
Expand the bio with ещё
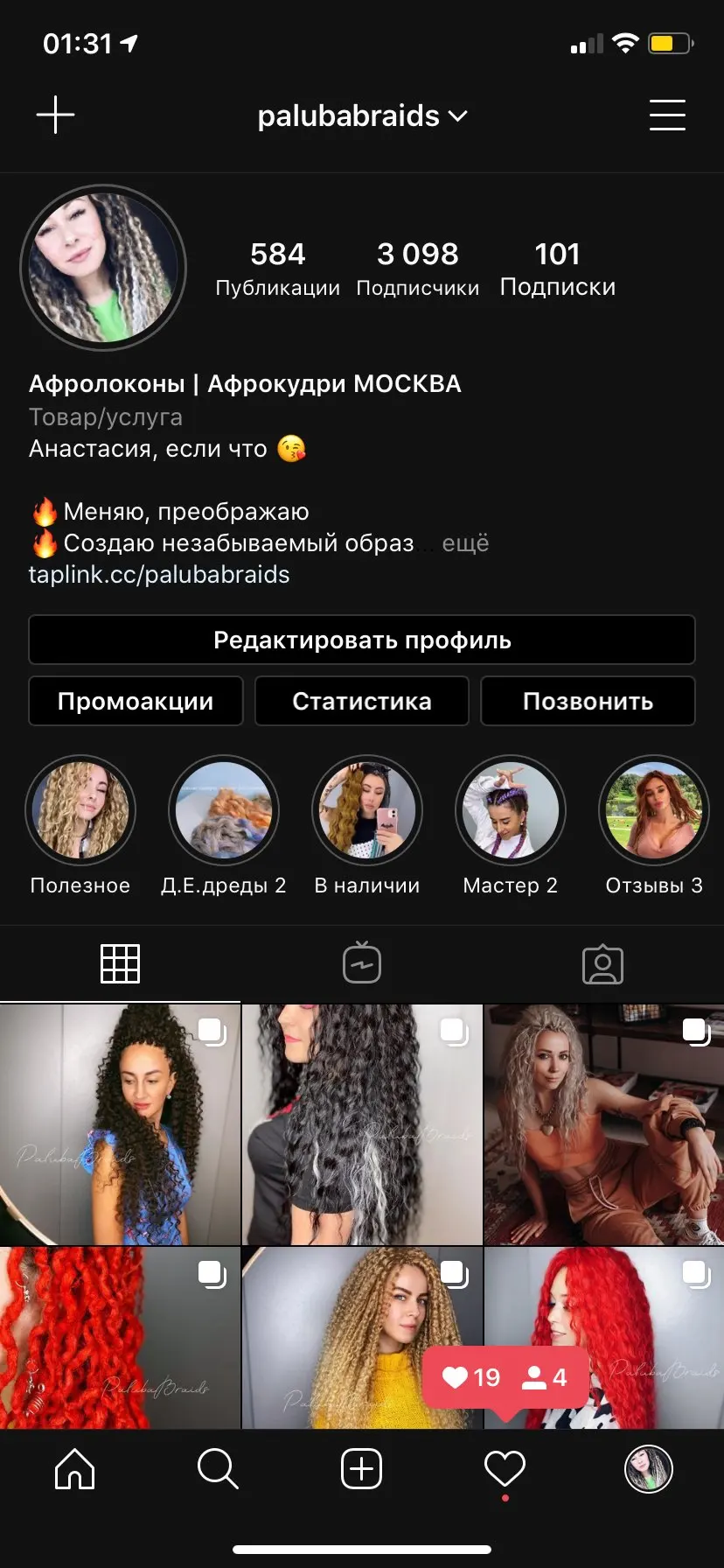coord(465,543)
